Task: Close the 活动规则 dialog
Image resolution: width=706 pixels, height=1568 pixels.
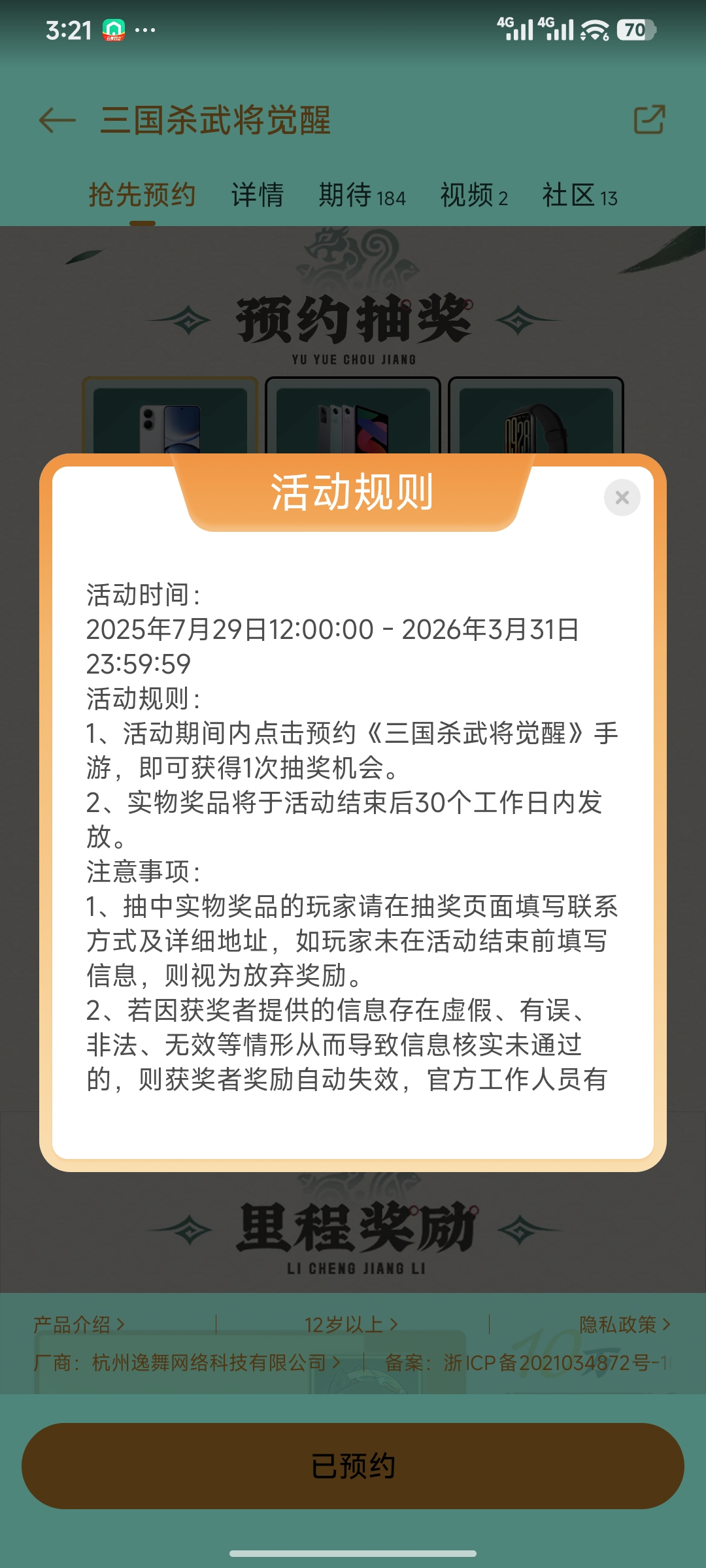Action: (622, 498)
